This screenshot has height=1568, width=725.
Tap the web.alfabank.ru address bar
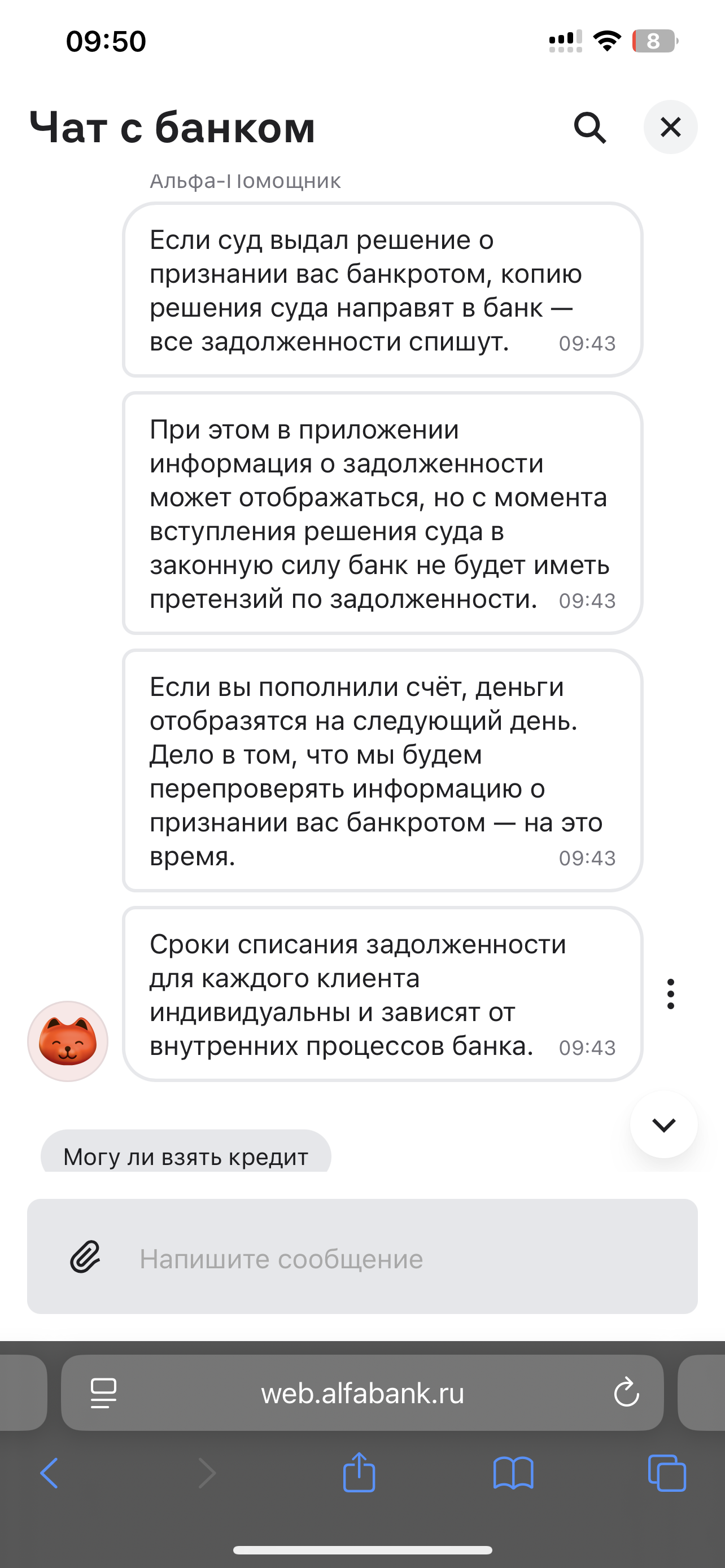362,1392
